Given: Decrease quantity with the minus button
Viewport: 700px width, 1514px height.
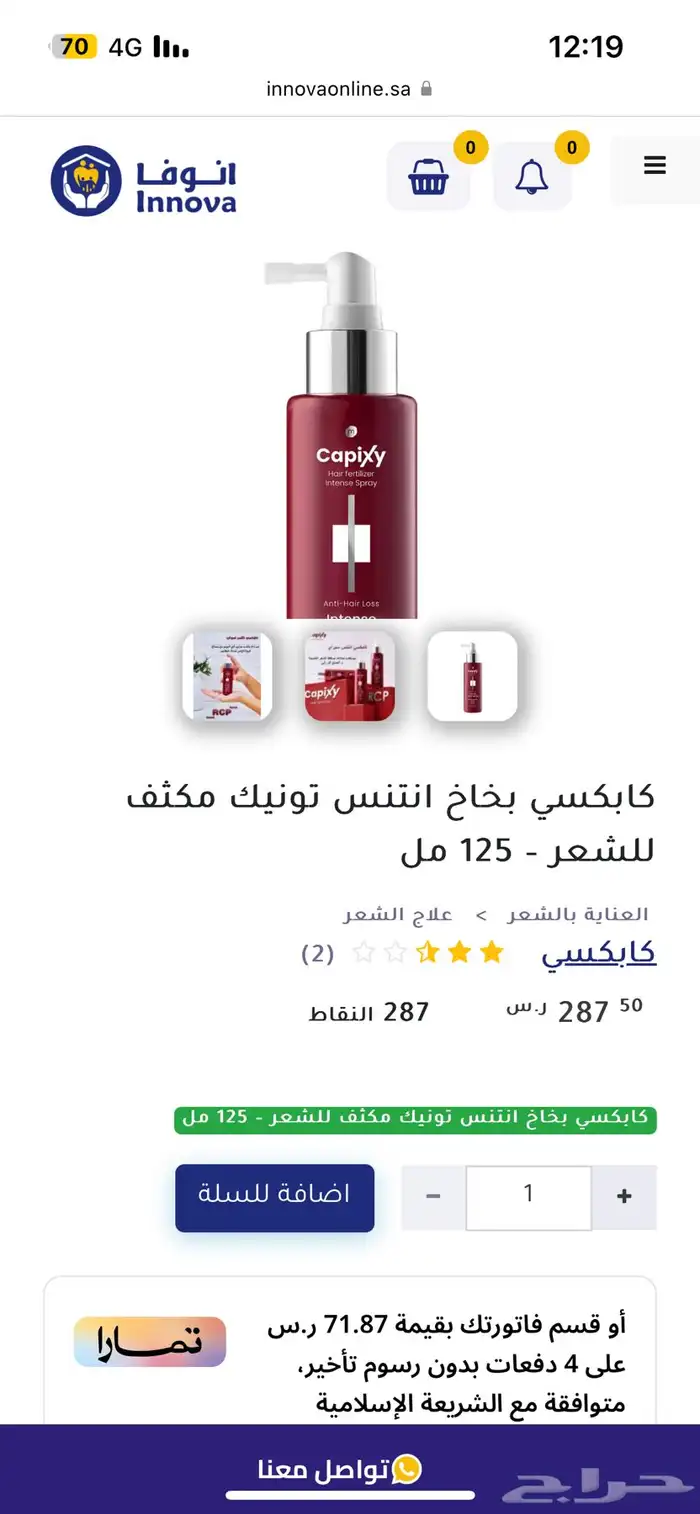Looking at the screenshot, I should (x=433, y=1197).
